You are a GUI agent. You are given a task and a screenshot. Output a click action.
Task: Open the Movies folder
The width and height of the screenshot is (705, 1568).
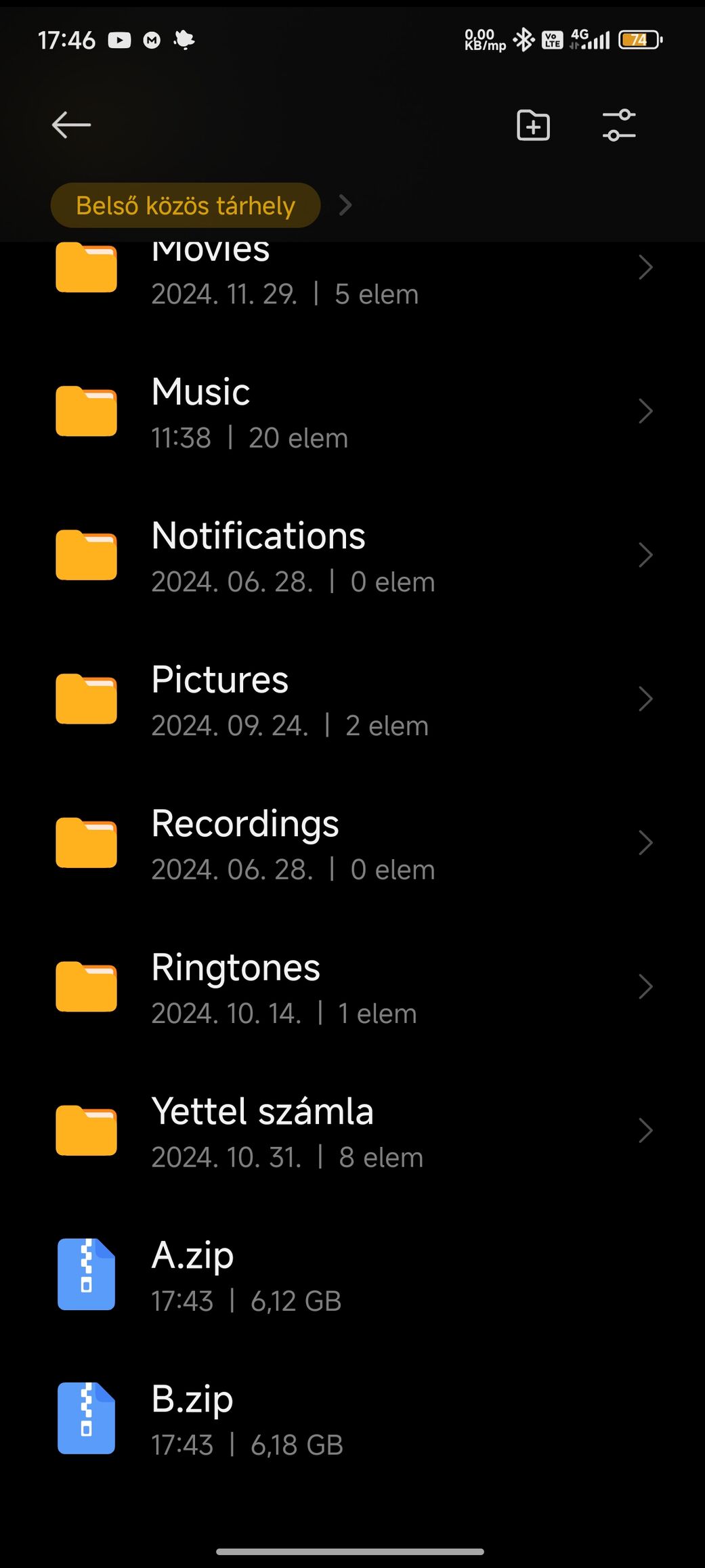[352, 271]
